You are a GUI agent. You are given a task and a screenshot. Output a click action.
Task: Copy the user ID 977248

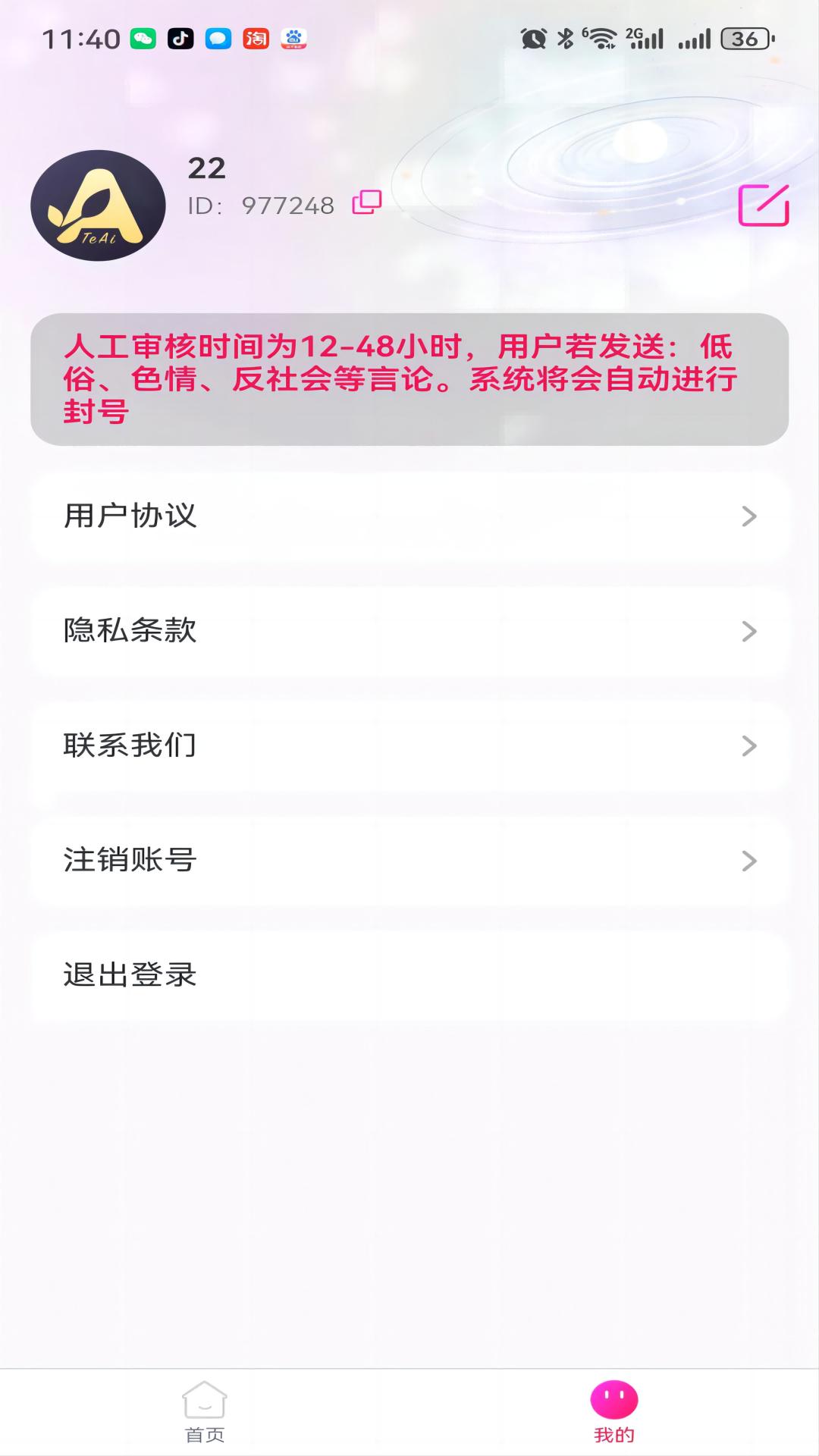(367, 202)
